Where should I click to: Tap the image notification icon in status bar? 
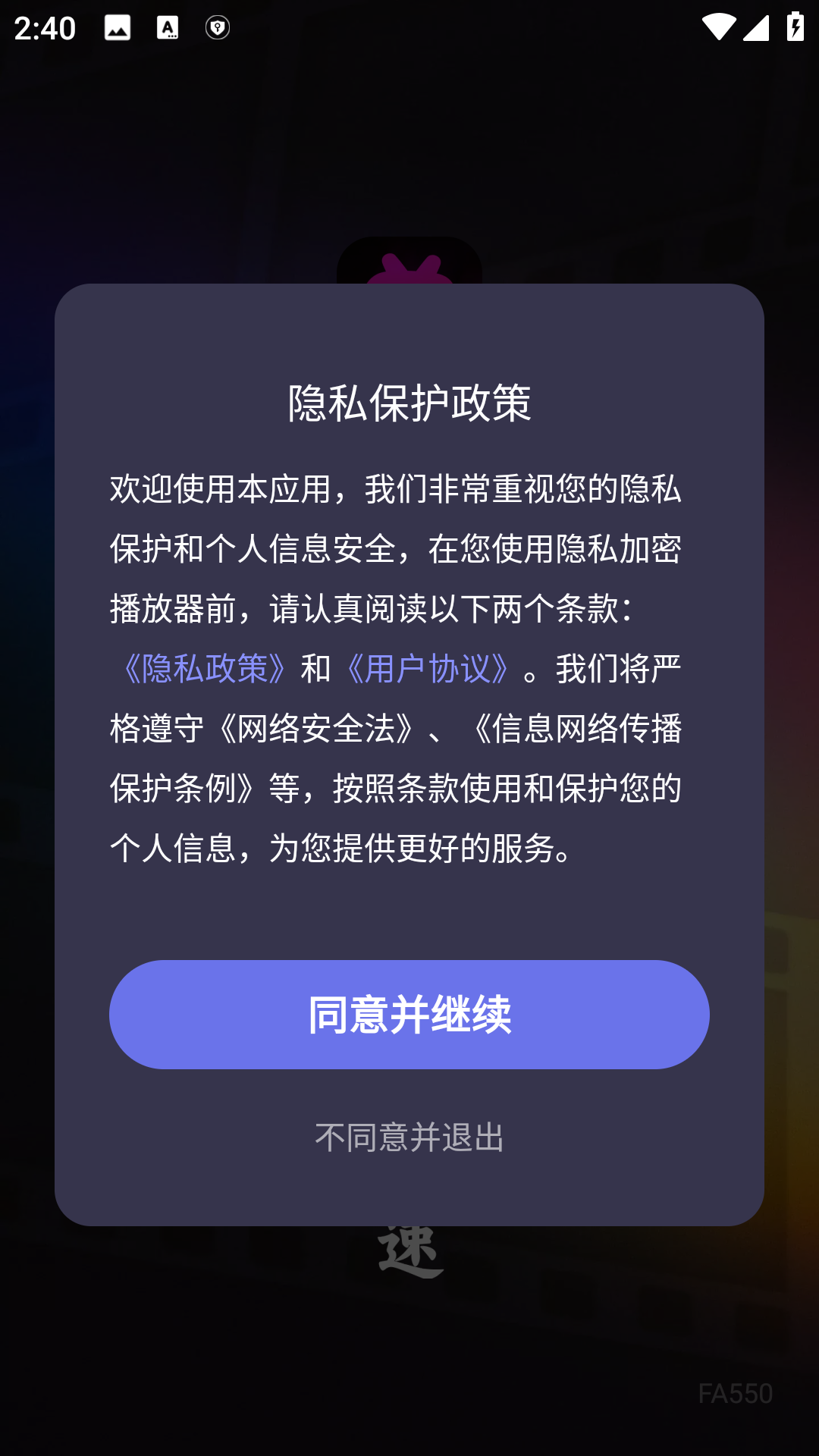(118, 29)
